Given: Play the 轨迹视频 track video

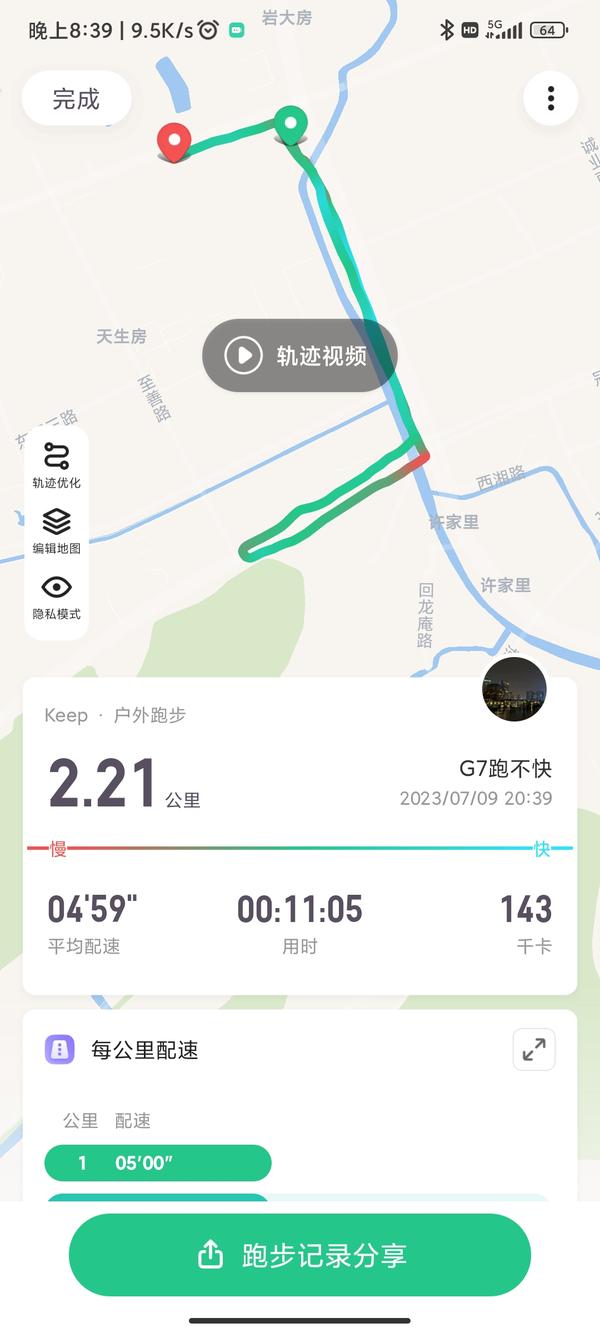Looking at the screenshot, I should (300, 355).
